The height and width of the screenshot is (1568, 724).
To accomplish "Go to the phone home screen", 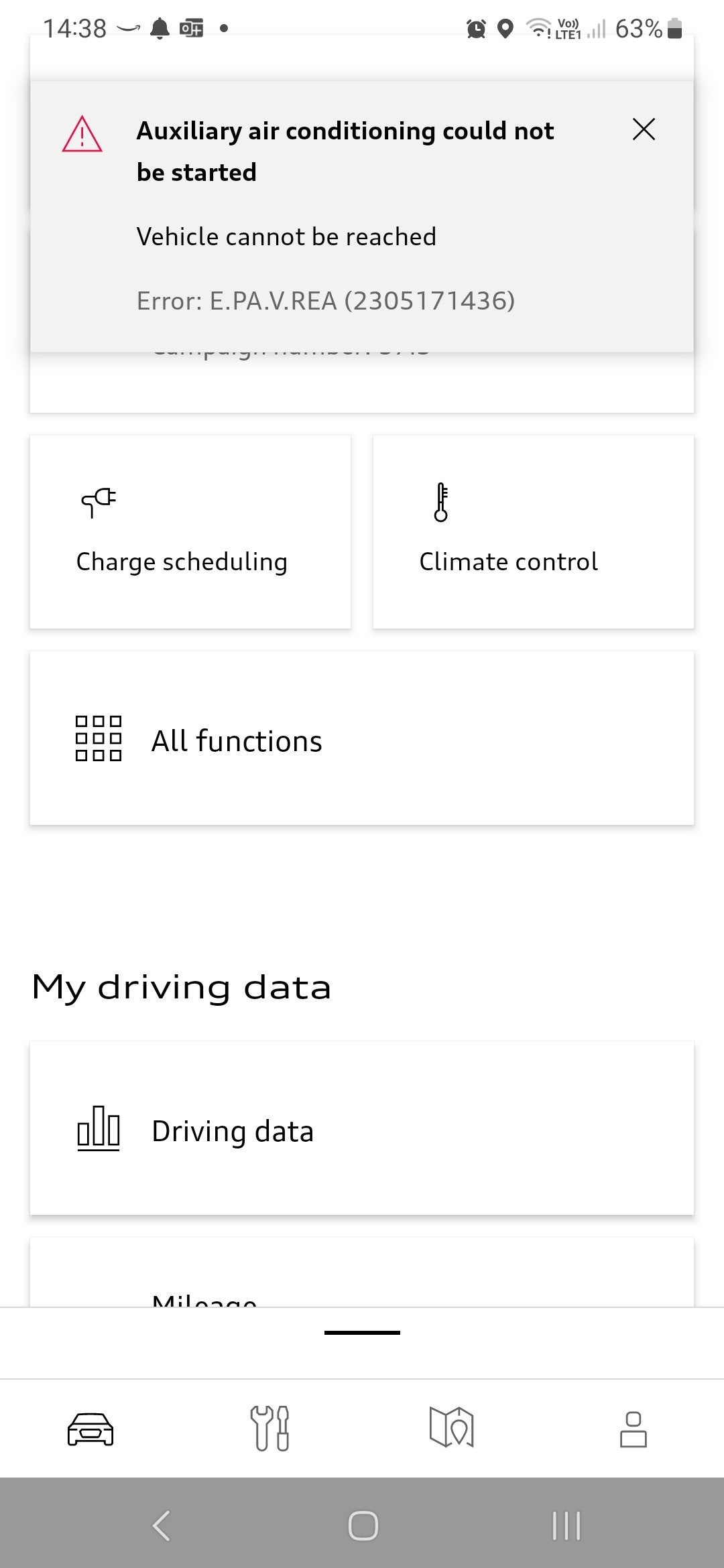I will click(363, 1526).
